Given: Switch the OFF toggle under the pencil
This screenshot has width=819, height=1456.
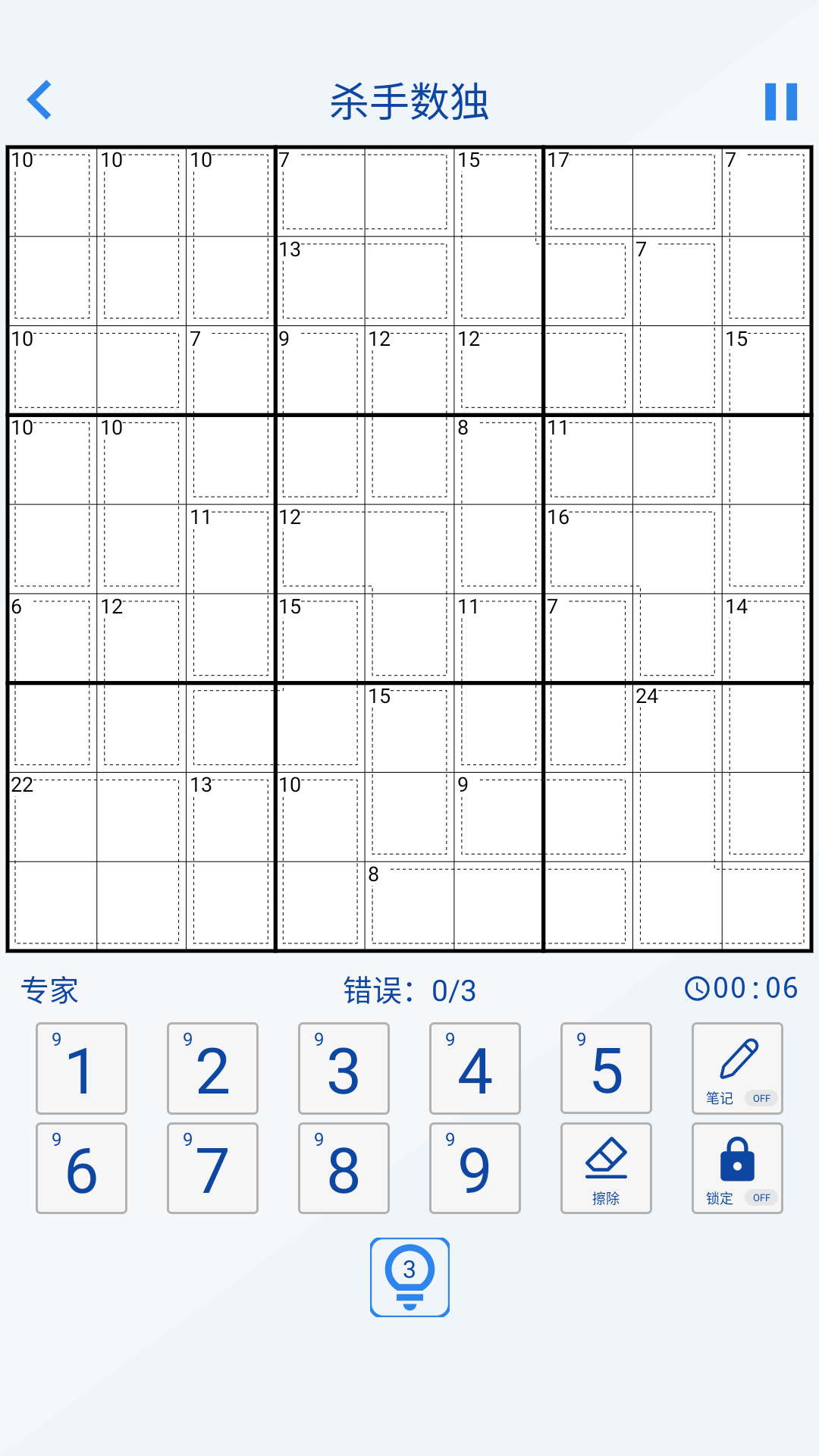Looking at the screenshot, I should click(761, 1098).
